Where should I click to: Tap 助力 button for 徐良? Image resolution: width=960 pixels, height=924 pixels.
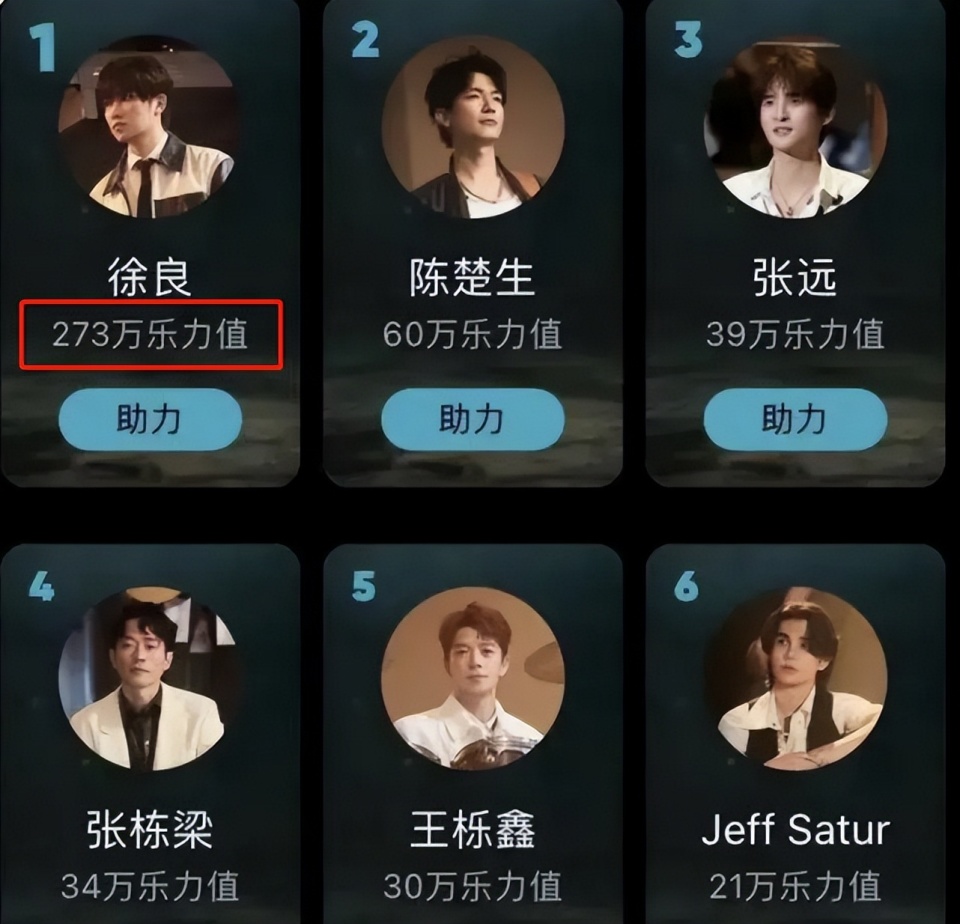[x=150, y=420]
